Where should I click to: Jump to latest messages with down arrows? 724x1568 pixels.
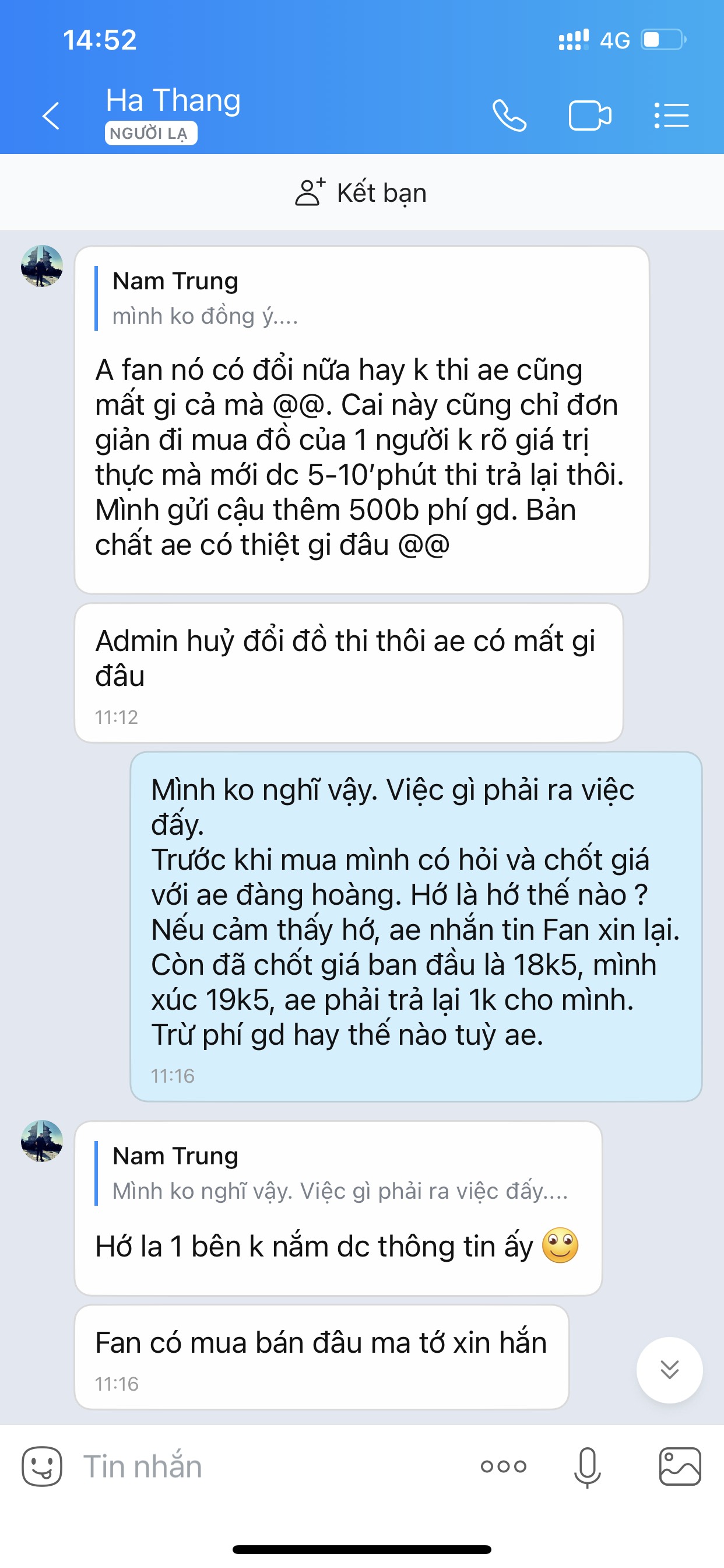click(669, 1370)
